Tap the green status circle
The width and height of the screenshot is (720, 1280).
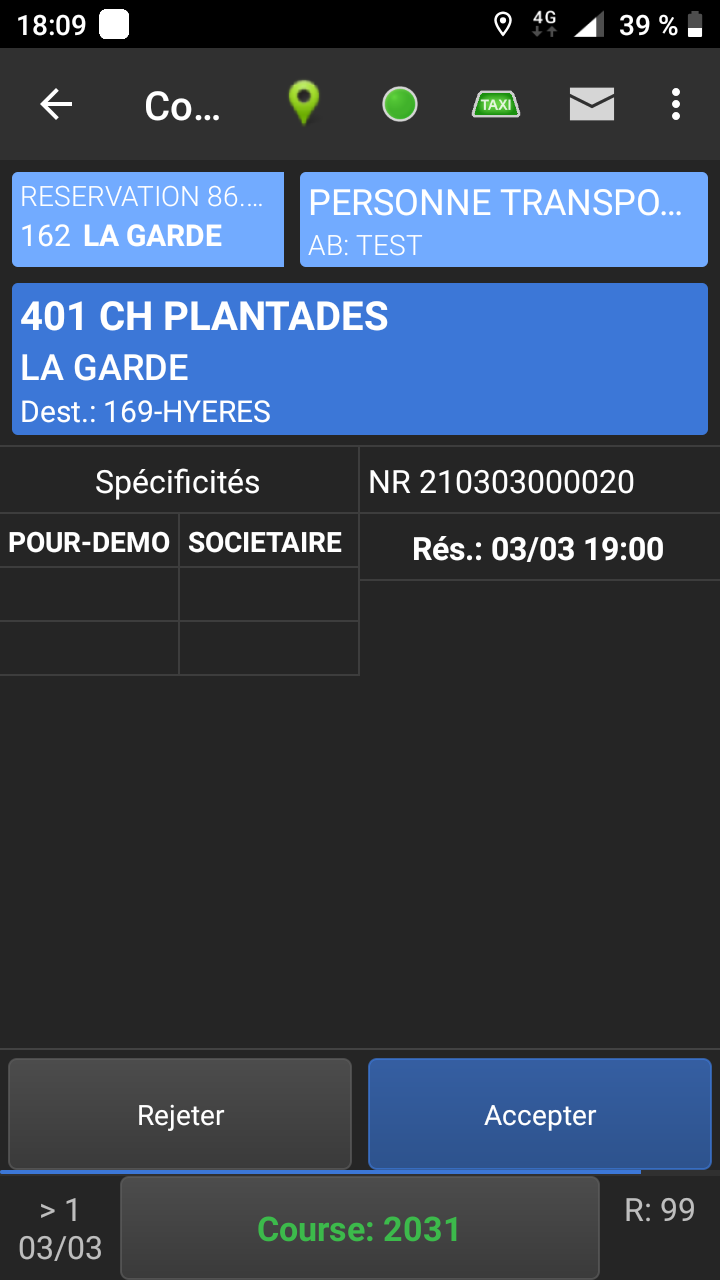pos(400,104)
